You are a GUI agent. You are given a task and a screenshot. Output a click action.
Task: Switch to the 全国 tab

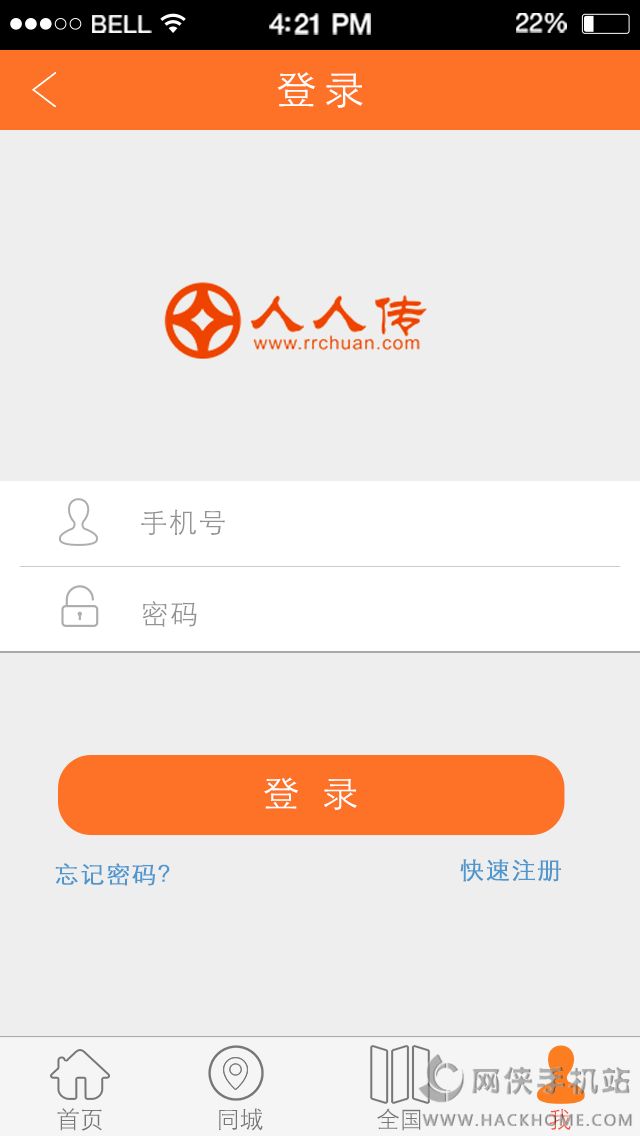click(399, 1088)
